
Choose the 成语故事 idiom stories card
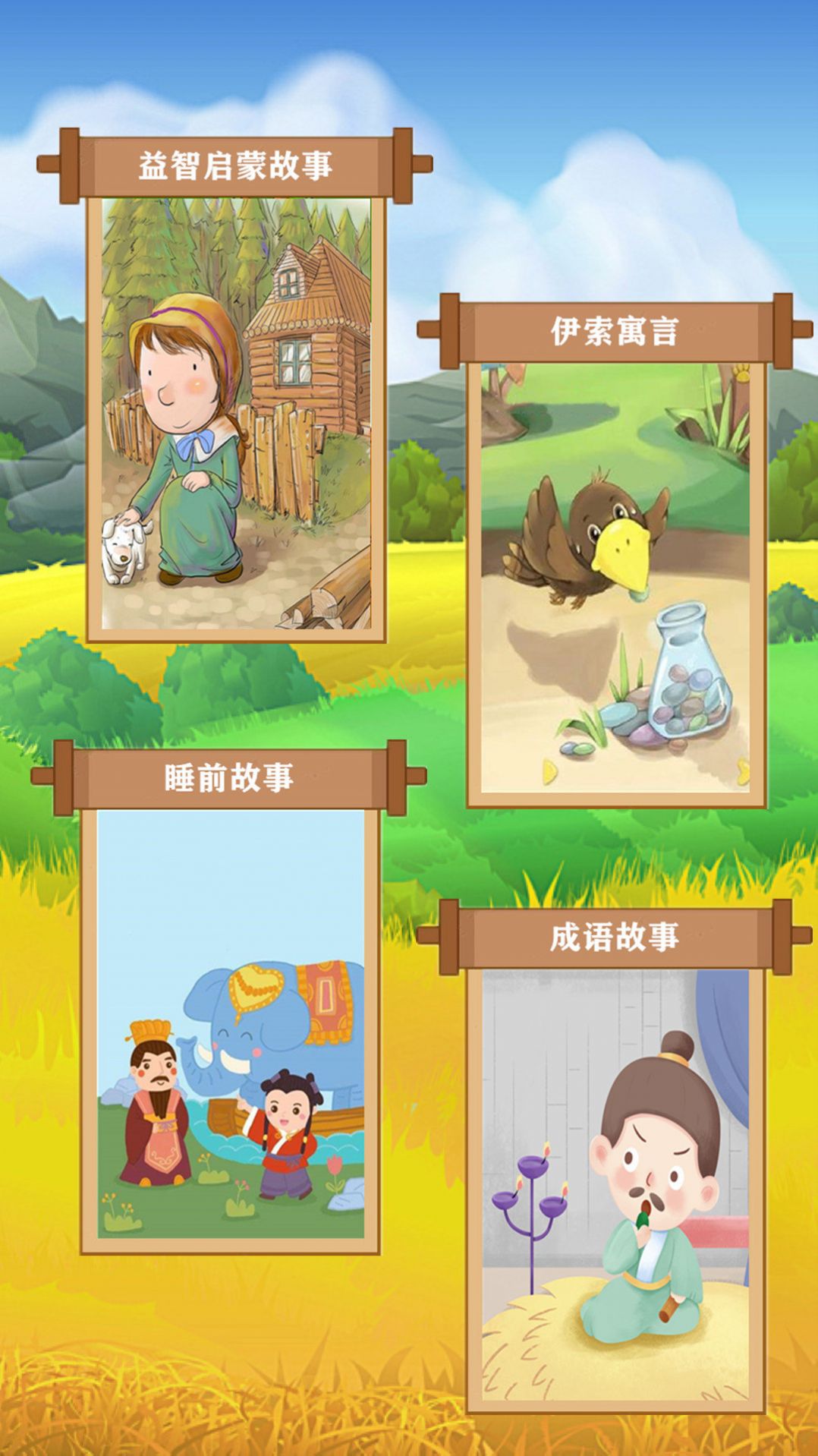coord(615,1156)
